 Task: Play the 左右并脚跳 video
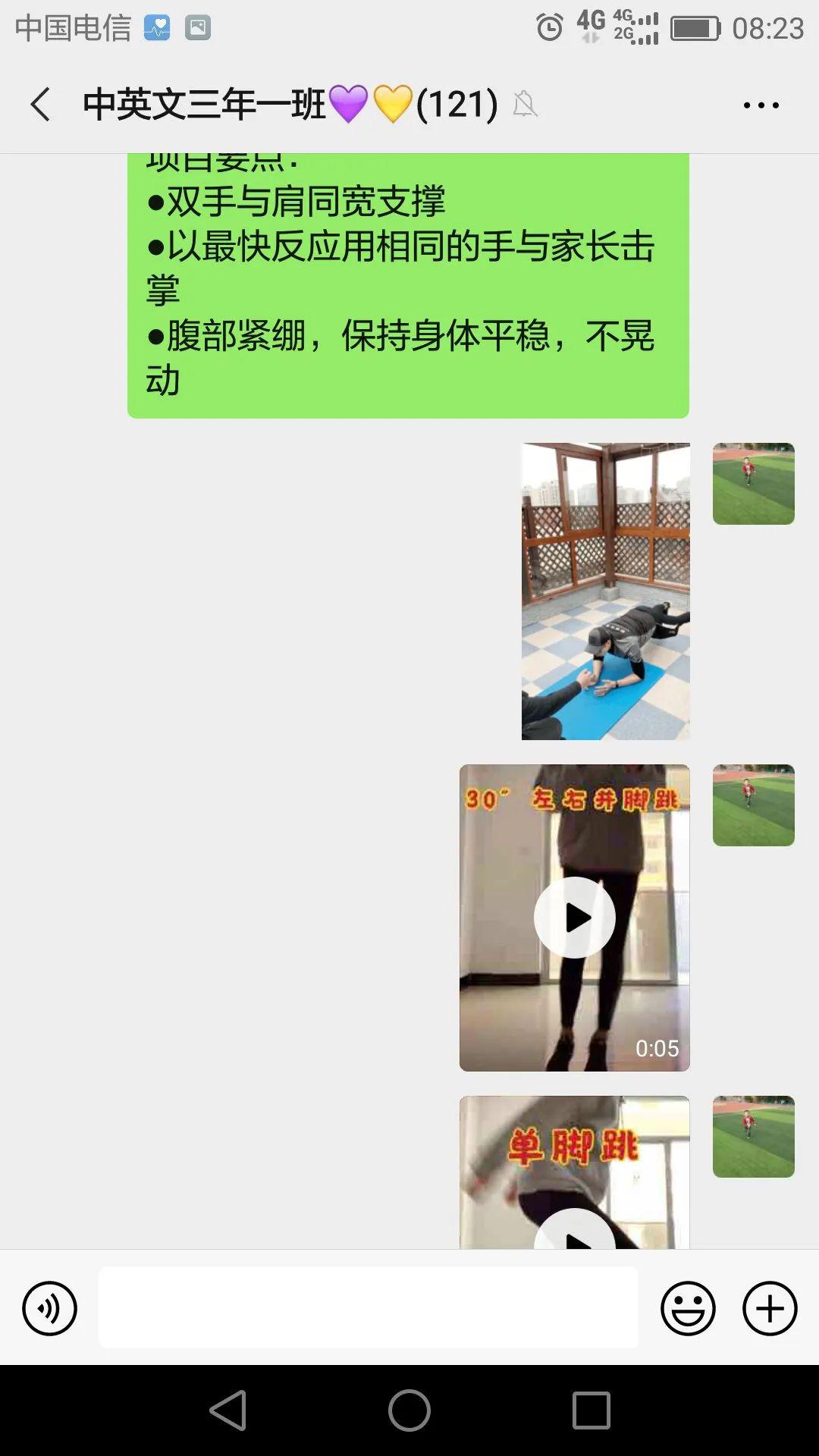coord(574,918)
